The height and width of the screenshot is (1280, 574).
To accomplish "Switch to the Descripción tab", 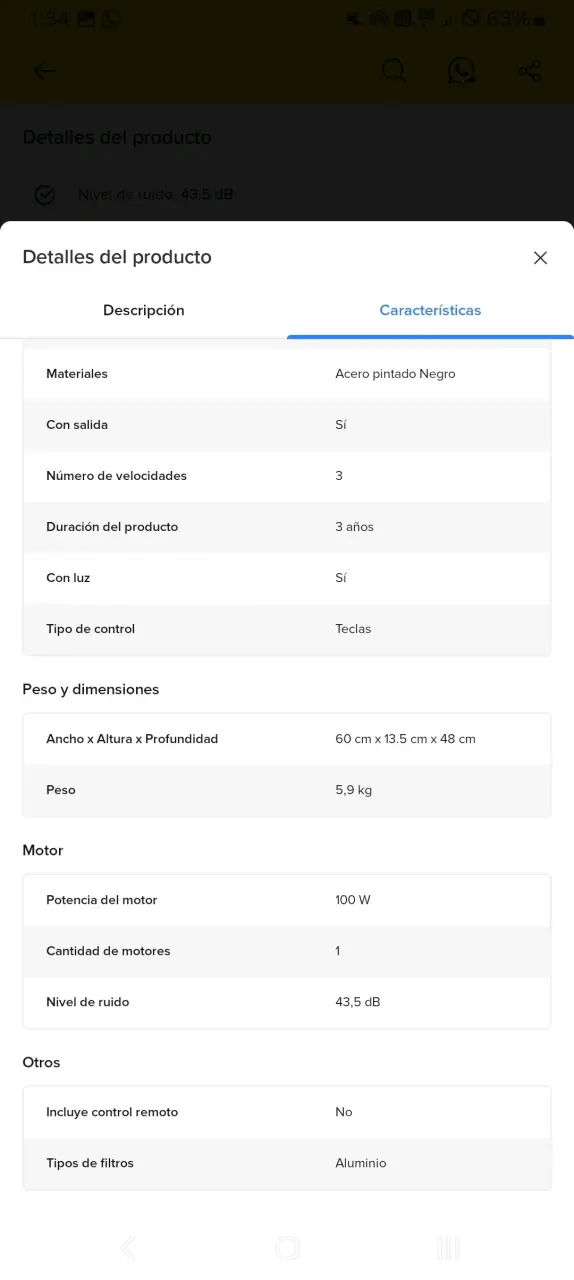I will pyautogui.click(x=144, y=310).
